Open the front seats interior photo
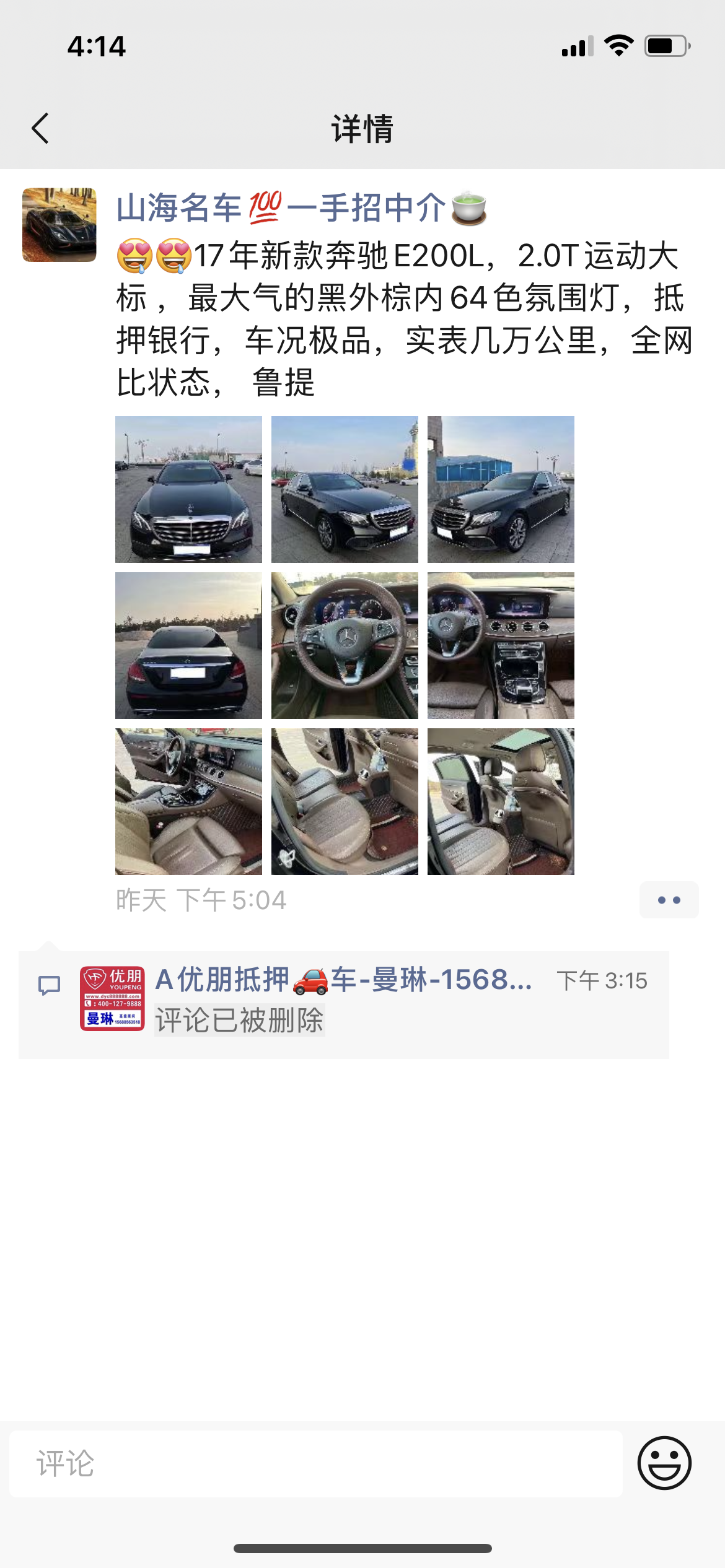Screen dimensions: 725x1568 pos(188,801)
